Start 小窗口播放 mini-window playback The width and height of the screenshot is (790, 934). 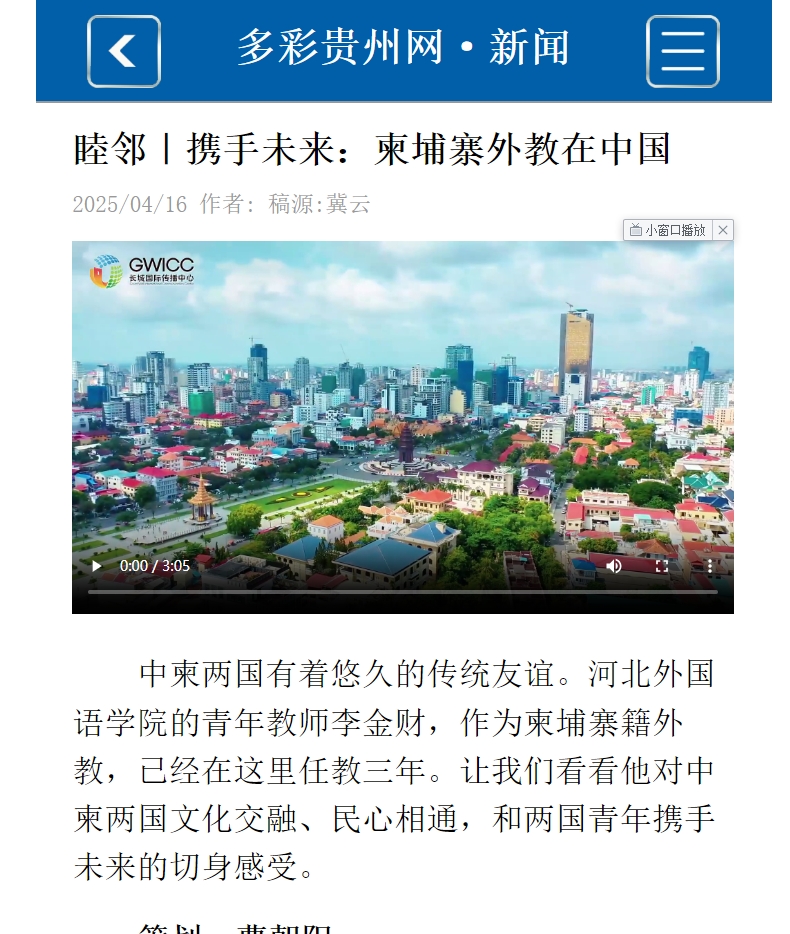tap(668, 230)
